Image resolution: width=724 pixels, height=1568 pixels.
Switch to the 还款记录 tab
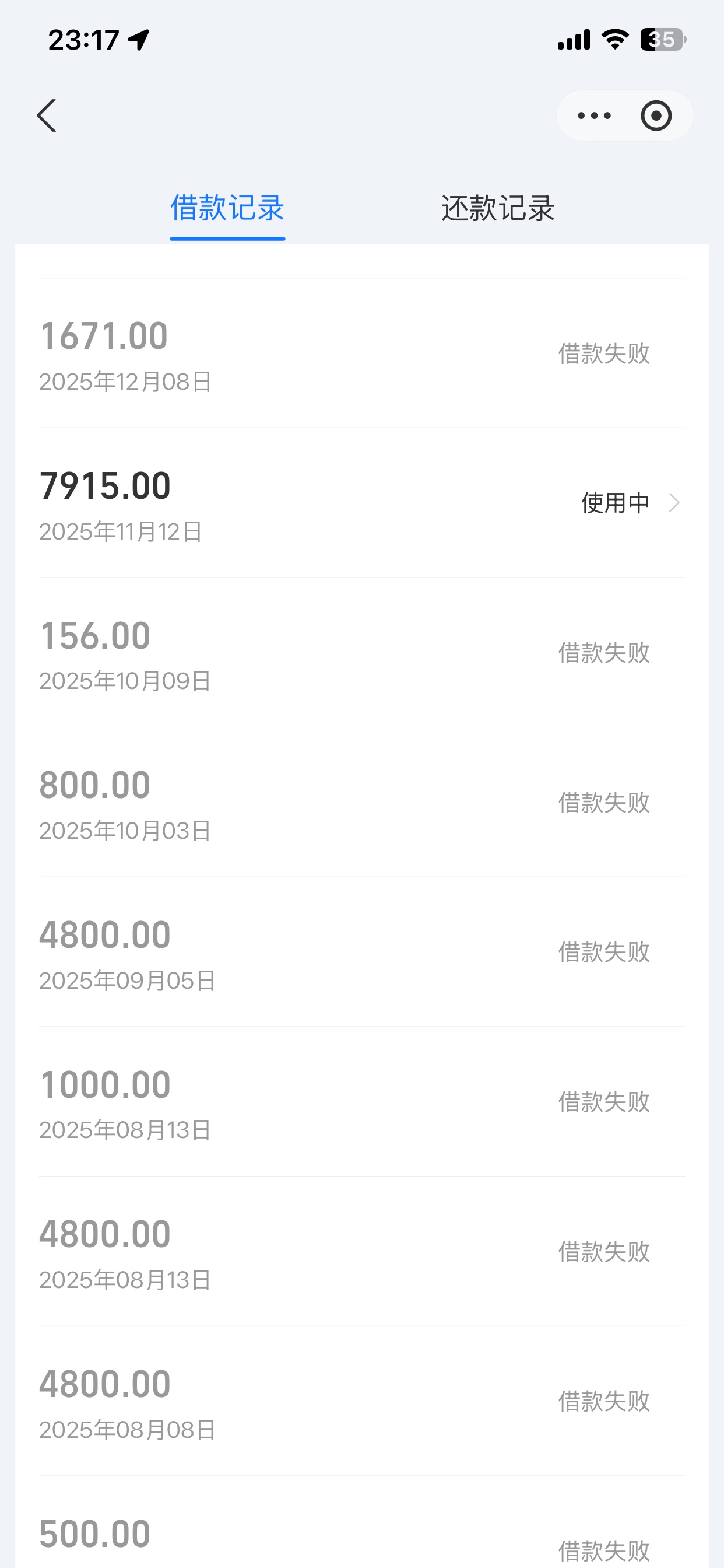pos(497,208)
